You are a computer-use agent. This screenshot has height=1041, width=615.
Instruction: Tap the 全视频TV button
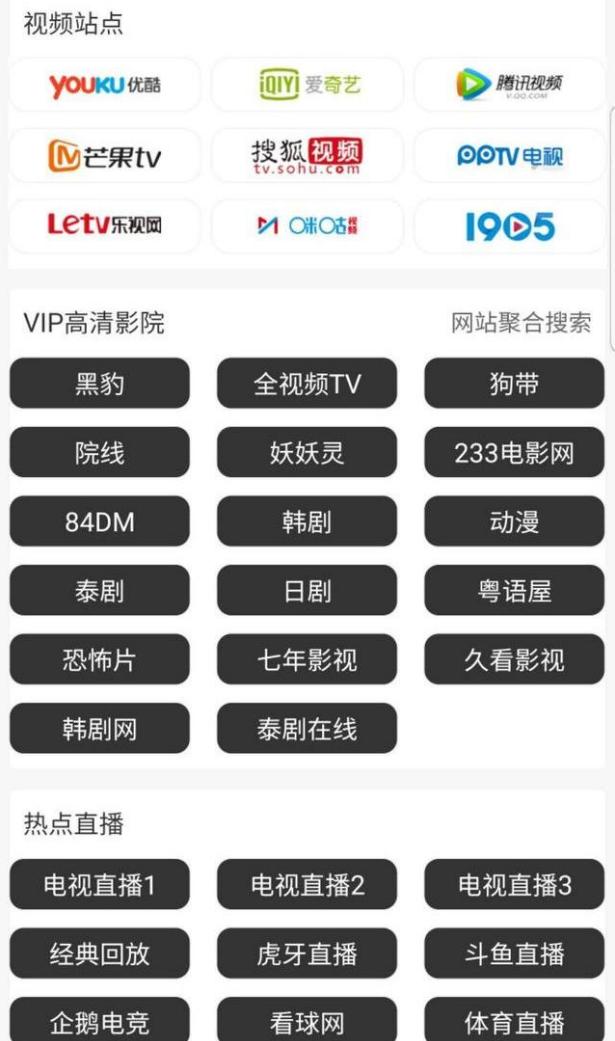pyautogui.click(x=307, y=384)
